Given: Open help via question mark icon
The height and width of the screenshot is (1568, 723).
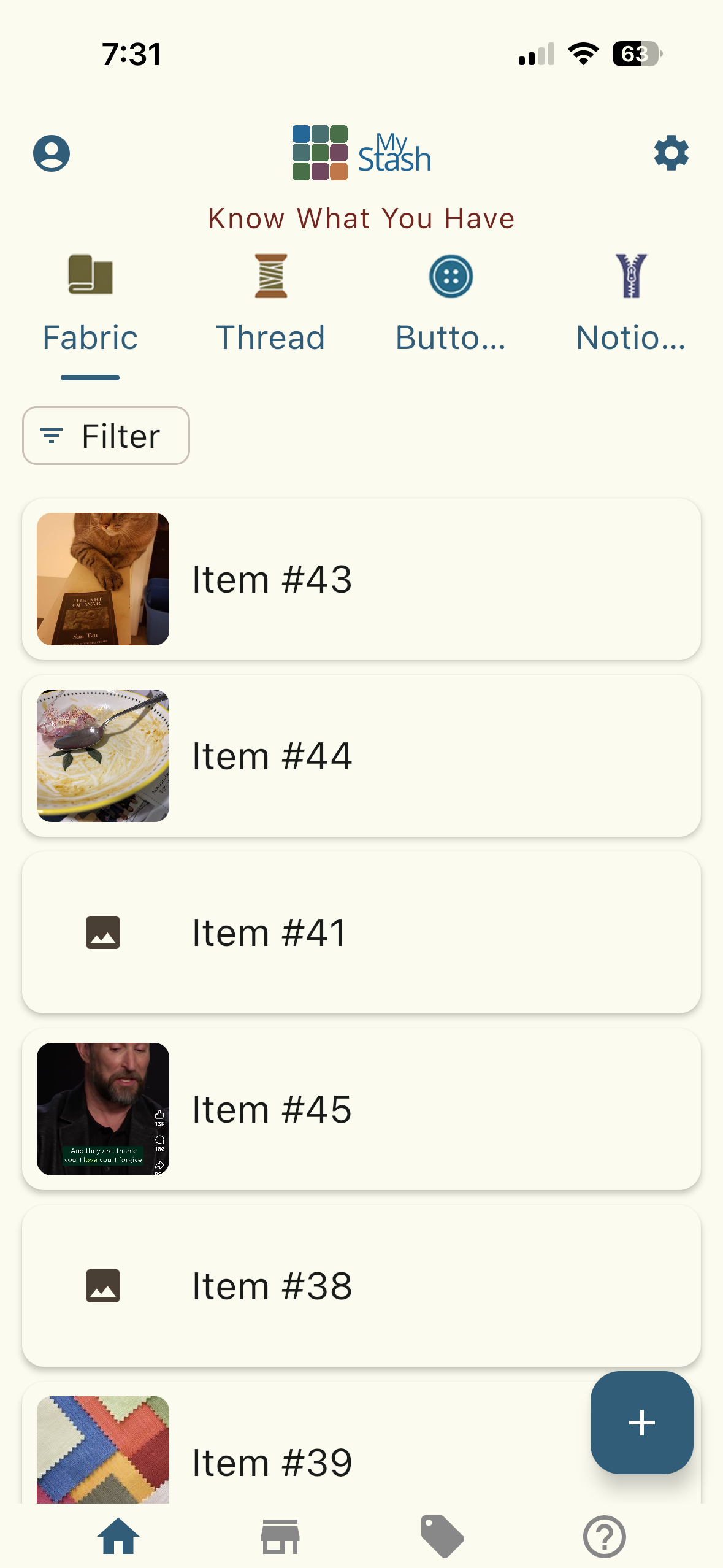Looking at the screenshot, I should click(x=603, y=1535).
